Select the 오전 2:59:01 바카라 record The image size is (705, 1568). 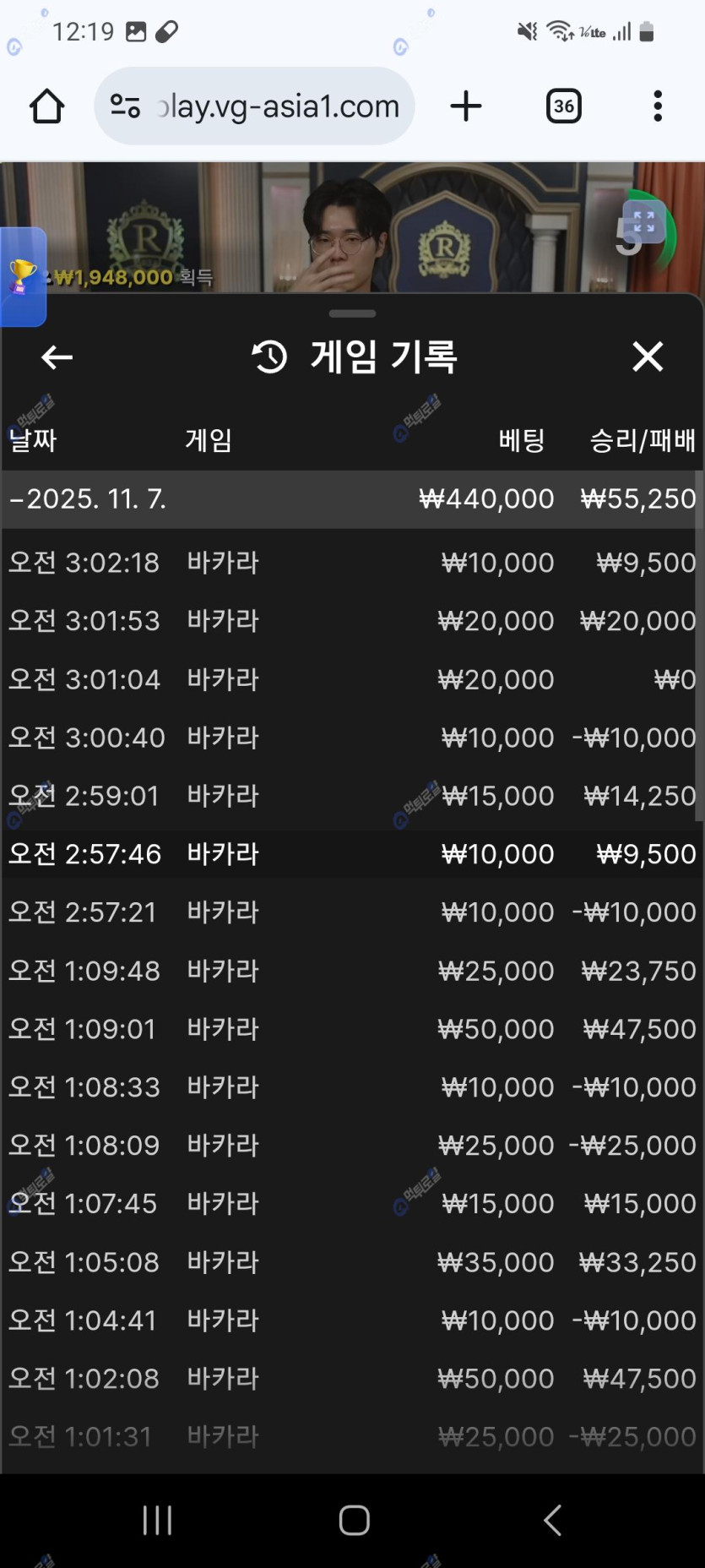(x=351, y=796)
